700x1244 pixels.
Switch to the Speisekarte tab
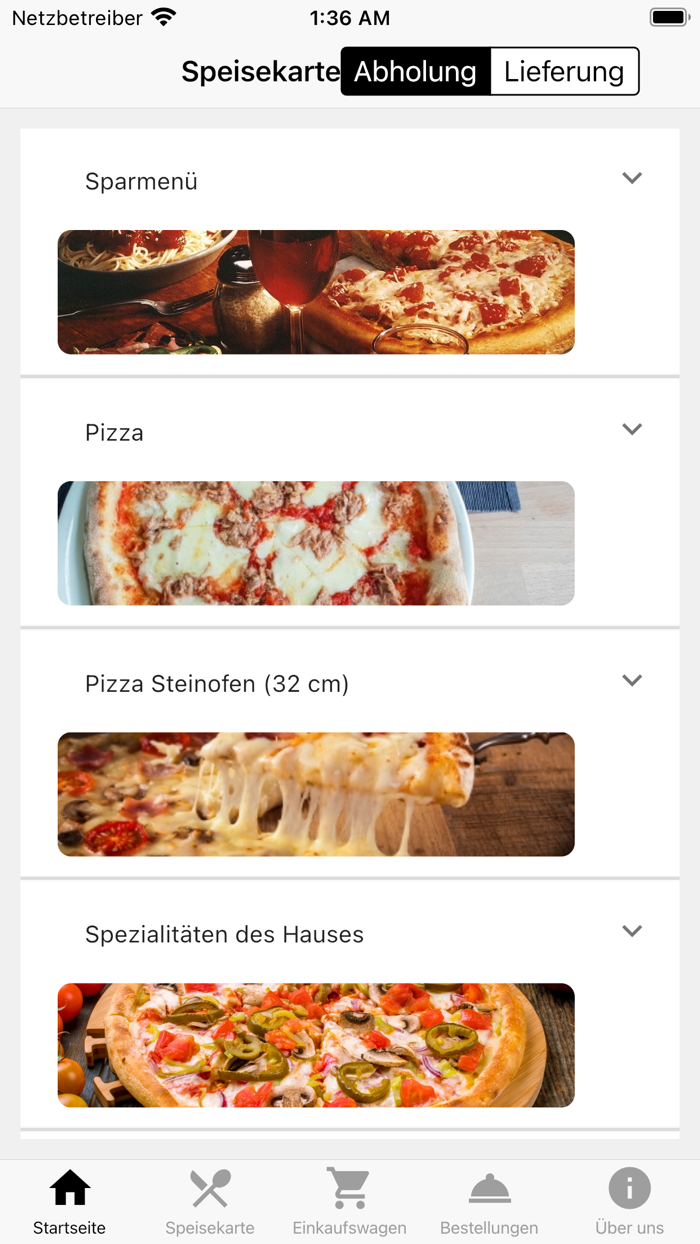point(210,1201)
